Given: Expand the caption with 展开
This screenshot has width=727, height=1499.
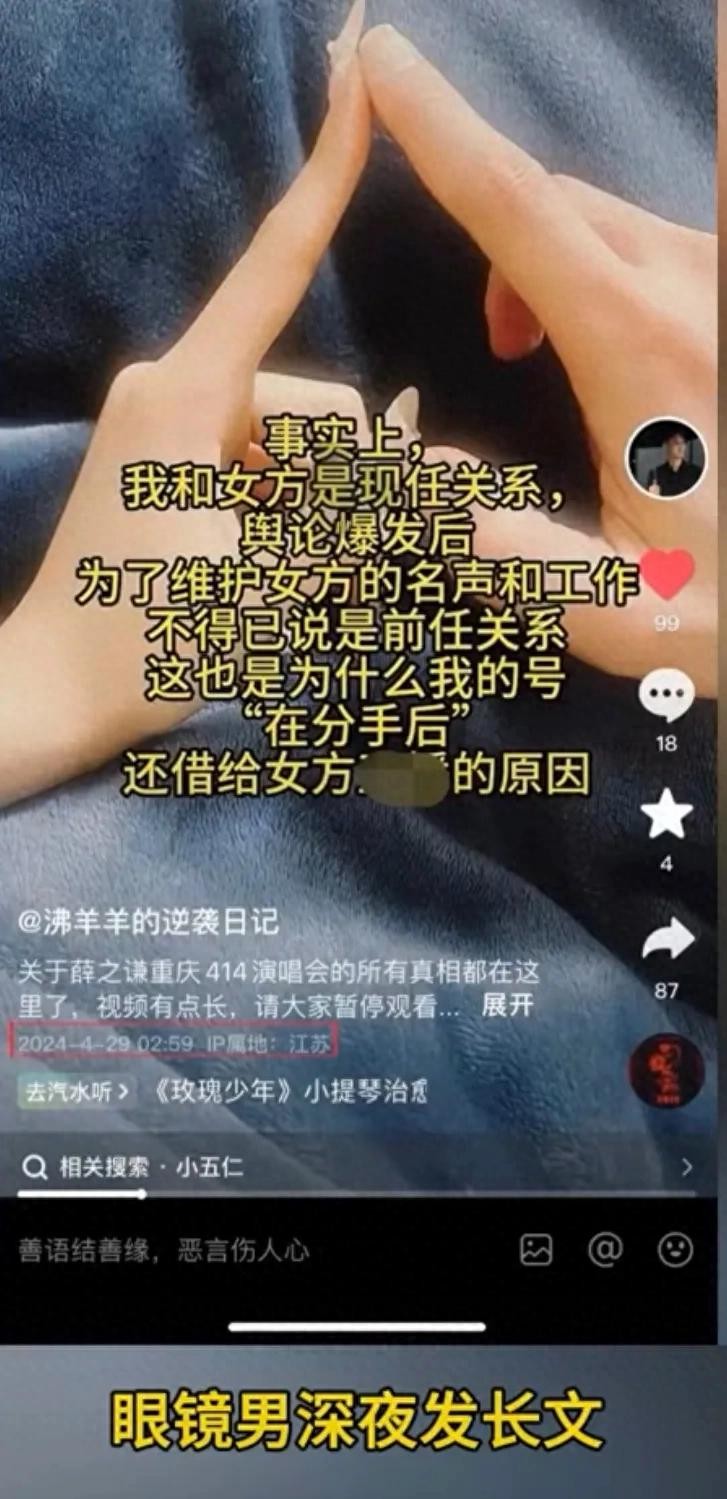Looking at the screenshot, I should (507, 1005).
